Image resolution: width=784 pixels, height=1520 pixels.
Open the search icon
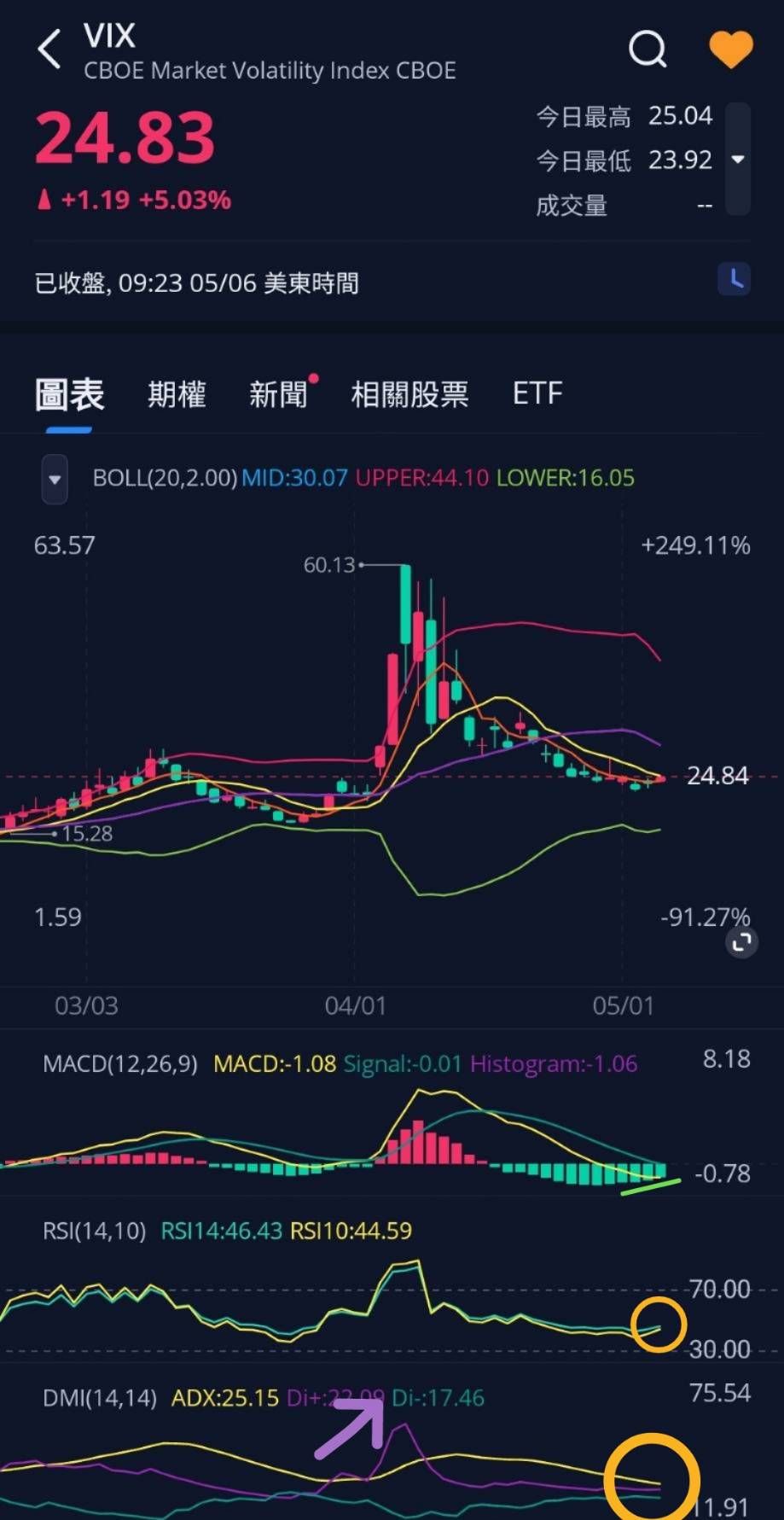(x=648, y=50)
